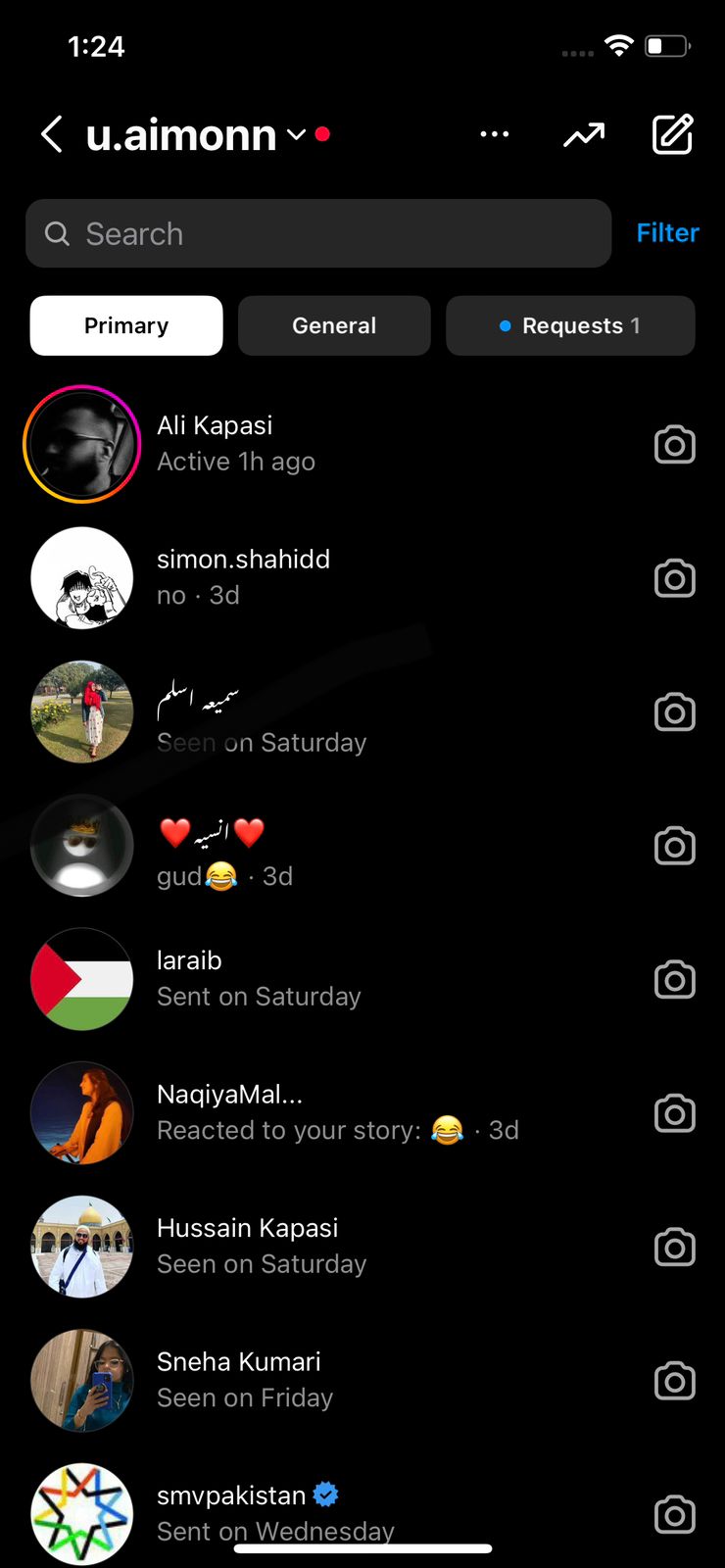The height and width of the screenshot is (1568, 725).
Task: Go back from the inbox
Action: [x=53, y=134]
